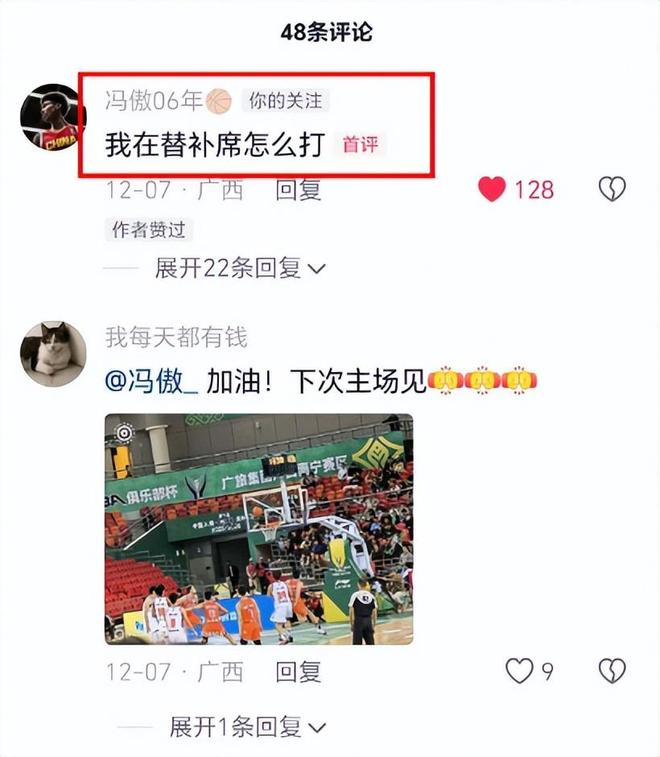This screenshot has width=660, height=757.
Task: Tap the @冯傲_ mention link
Action: pos(152,381)
